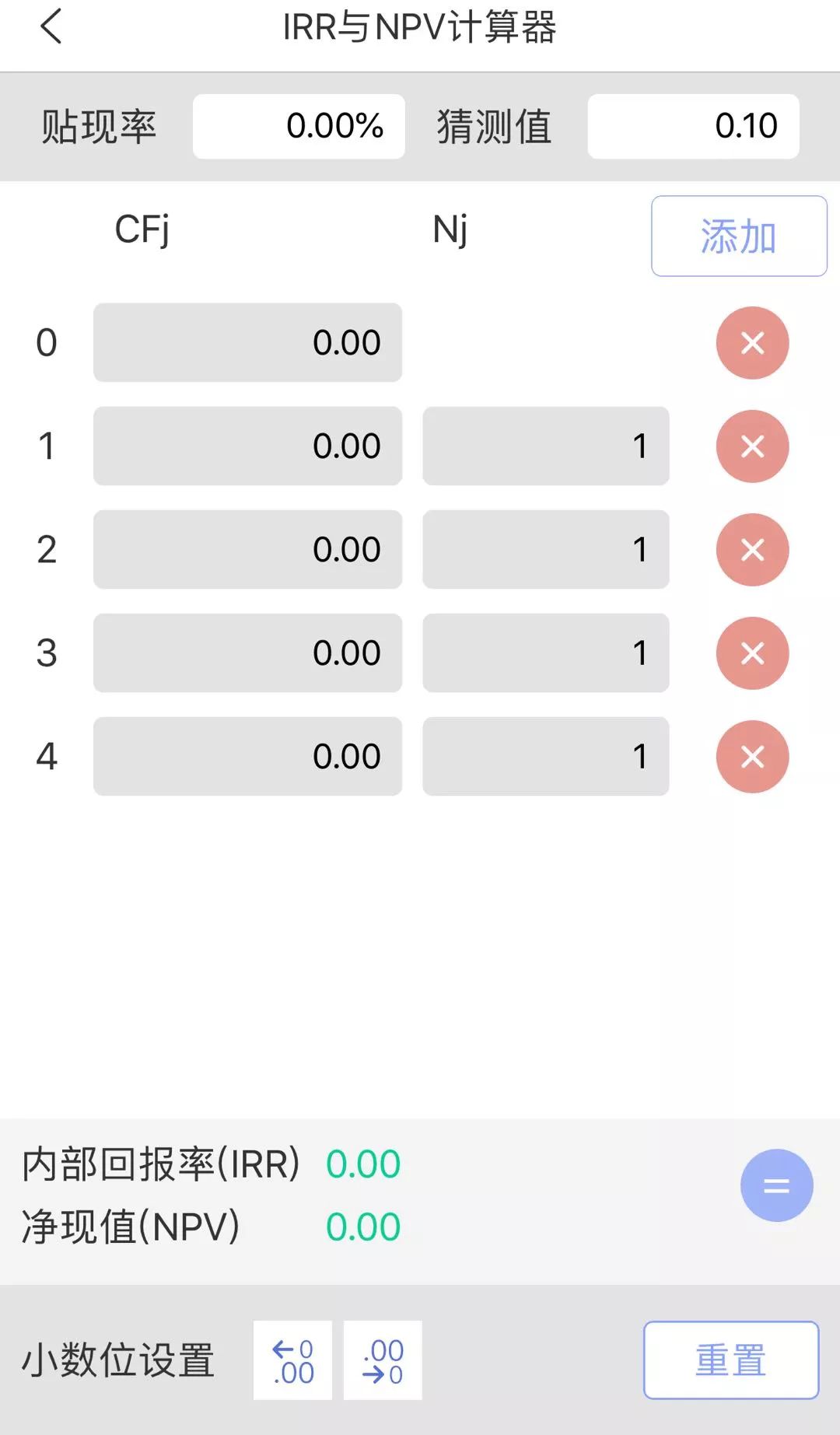Edit the CFj value in row 0
840x1435 pixels.
[247, 343]
